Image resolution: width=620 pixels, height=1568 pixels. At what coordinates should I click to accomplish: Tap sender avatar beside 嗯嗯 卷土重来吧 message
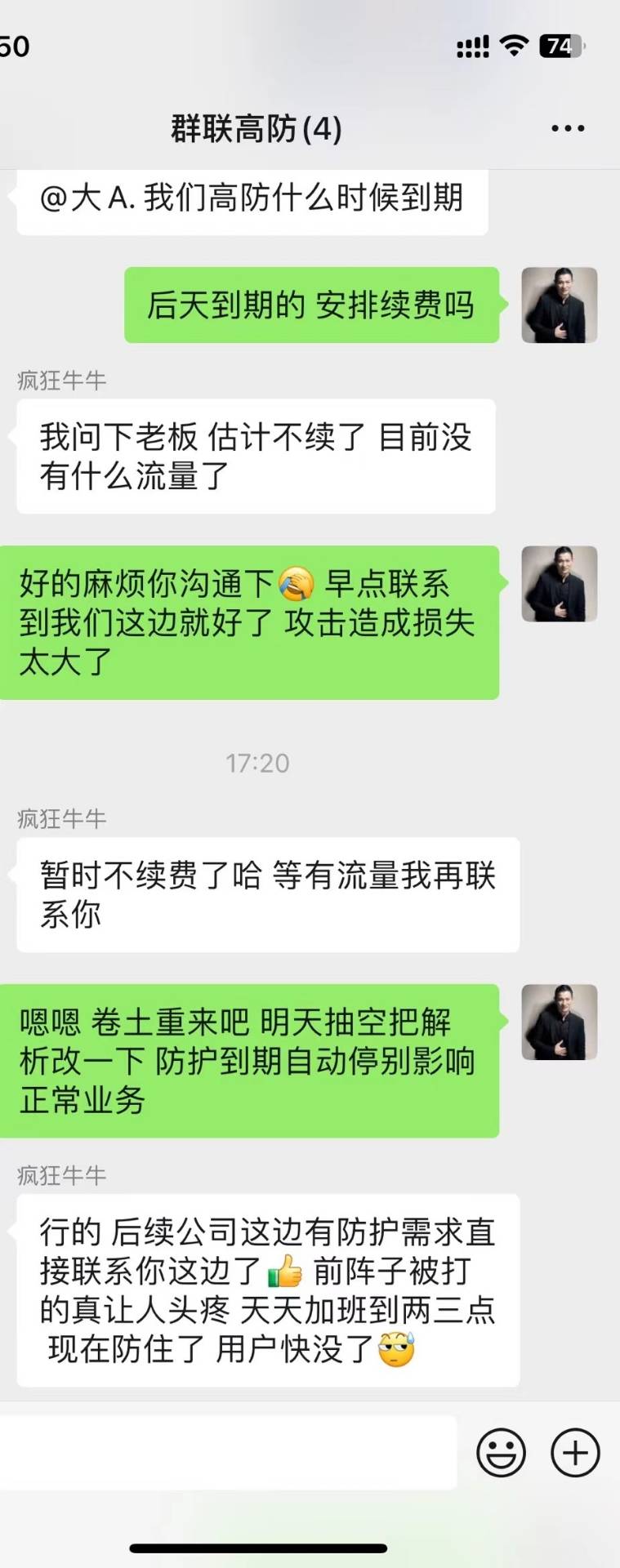(x=560, y=1022)
